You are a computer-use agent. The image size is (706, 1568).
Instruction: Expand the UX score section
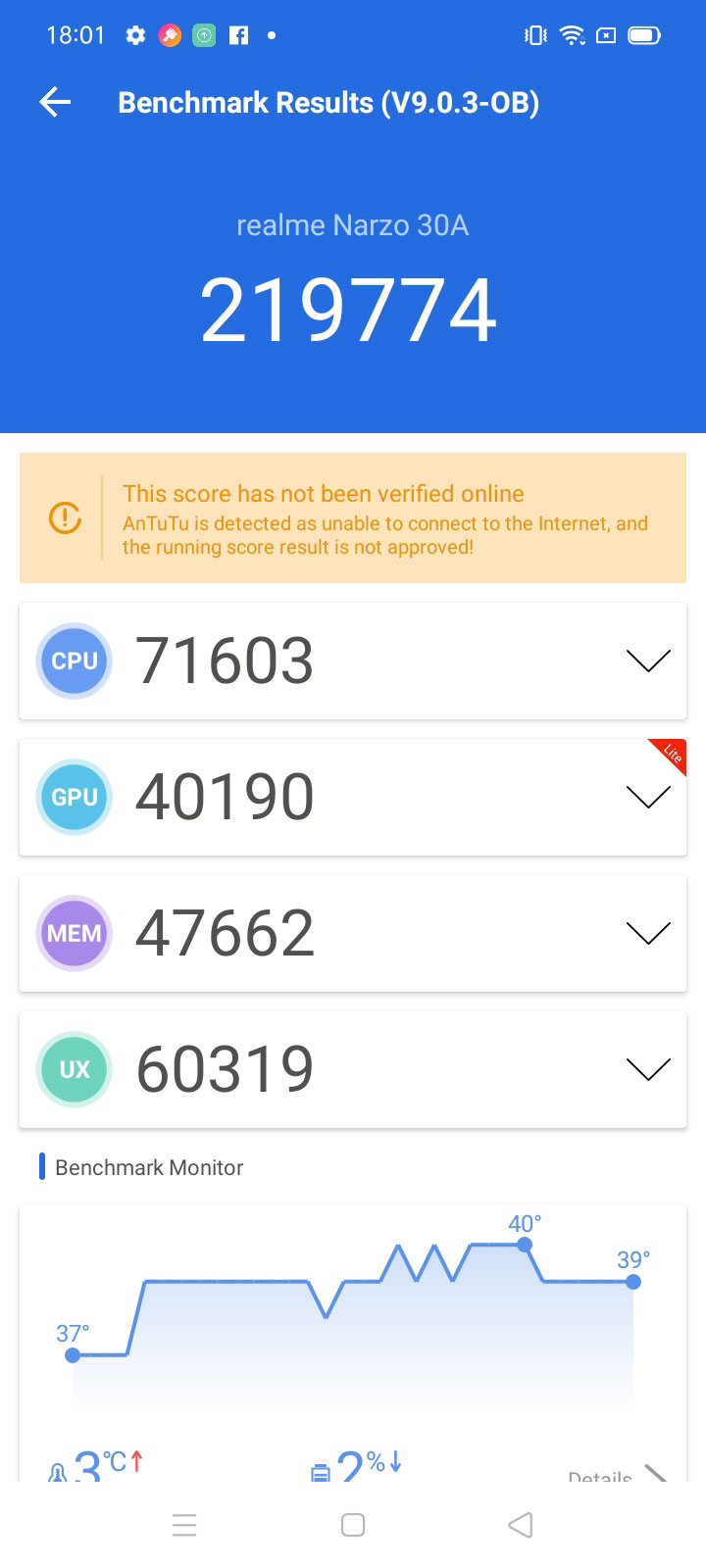click(647, 1069)
